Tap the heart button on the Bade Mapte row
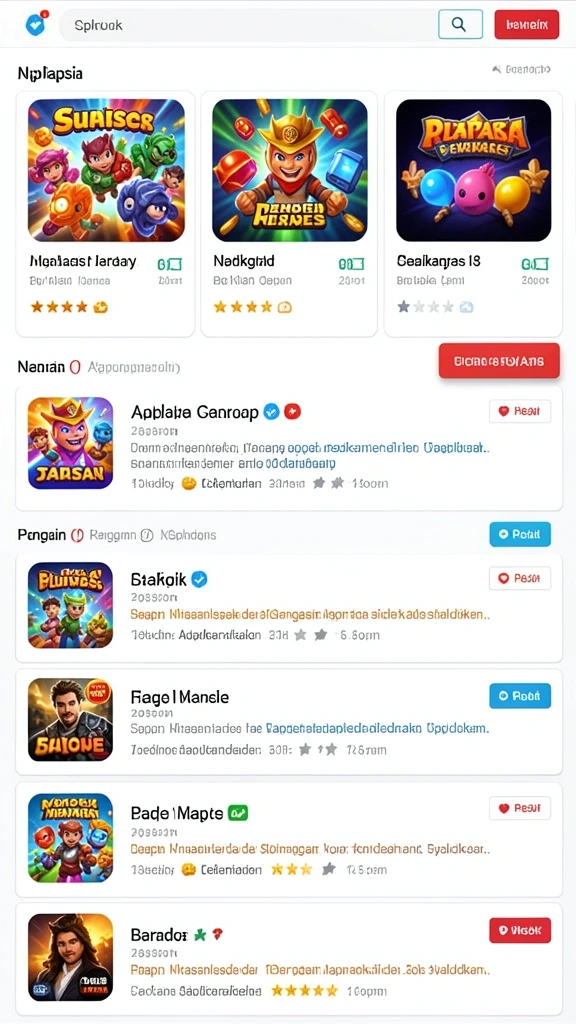This screenshot has height=1024, width=576. point(520,808)
